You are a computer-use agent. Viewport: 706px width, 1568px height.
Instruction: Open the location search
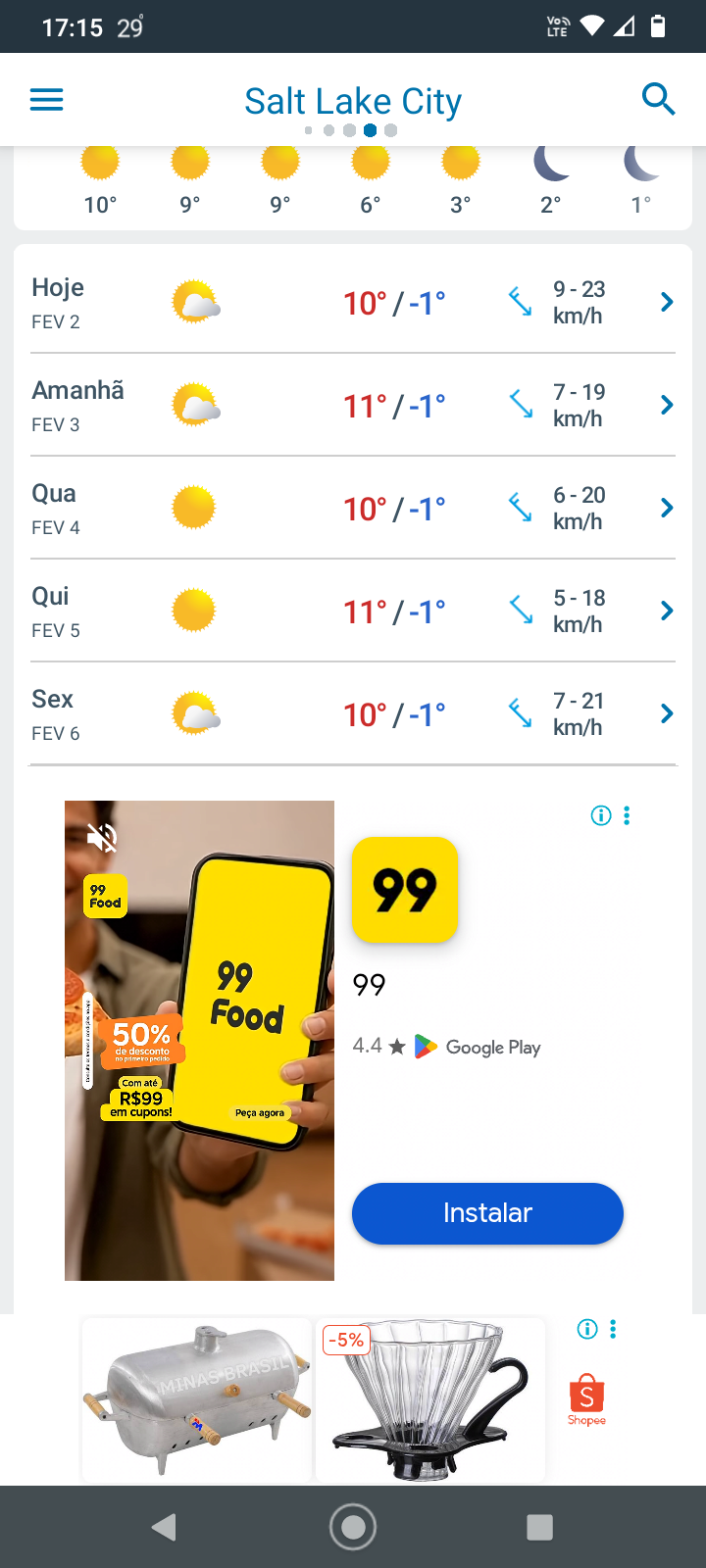pos(658,99)
